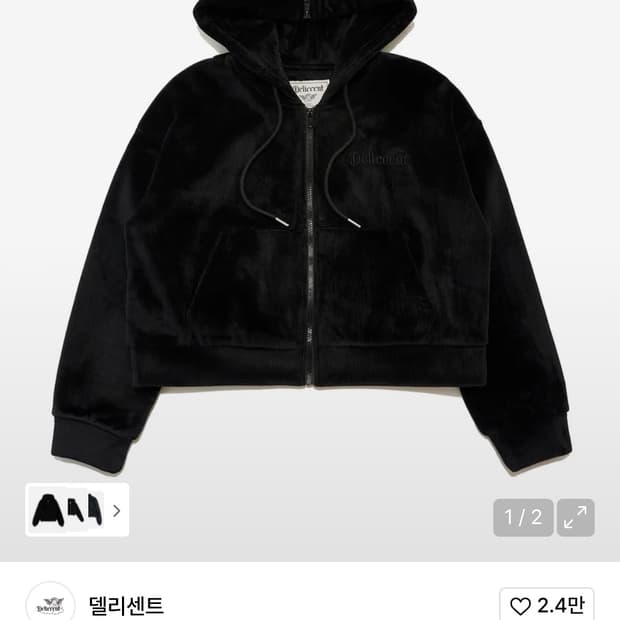Image resolution: width=620 pixels, height=620 pixels.
Task: Expand the product image to fullscreen
Action: point(575,517)
